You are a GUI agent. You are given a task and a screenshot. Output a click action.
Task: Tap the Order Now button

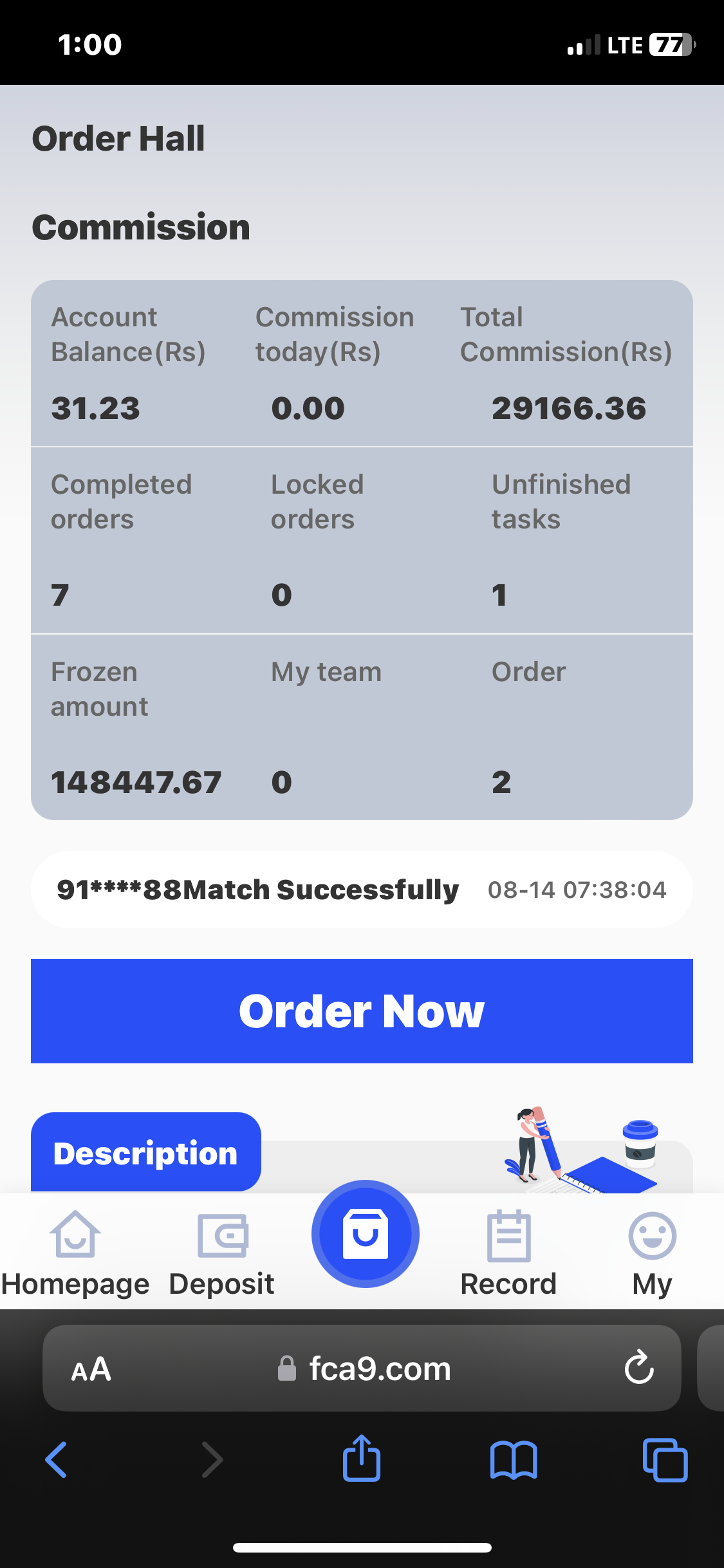(x=362, y=1011)
